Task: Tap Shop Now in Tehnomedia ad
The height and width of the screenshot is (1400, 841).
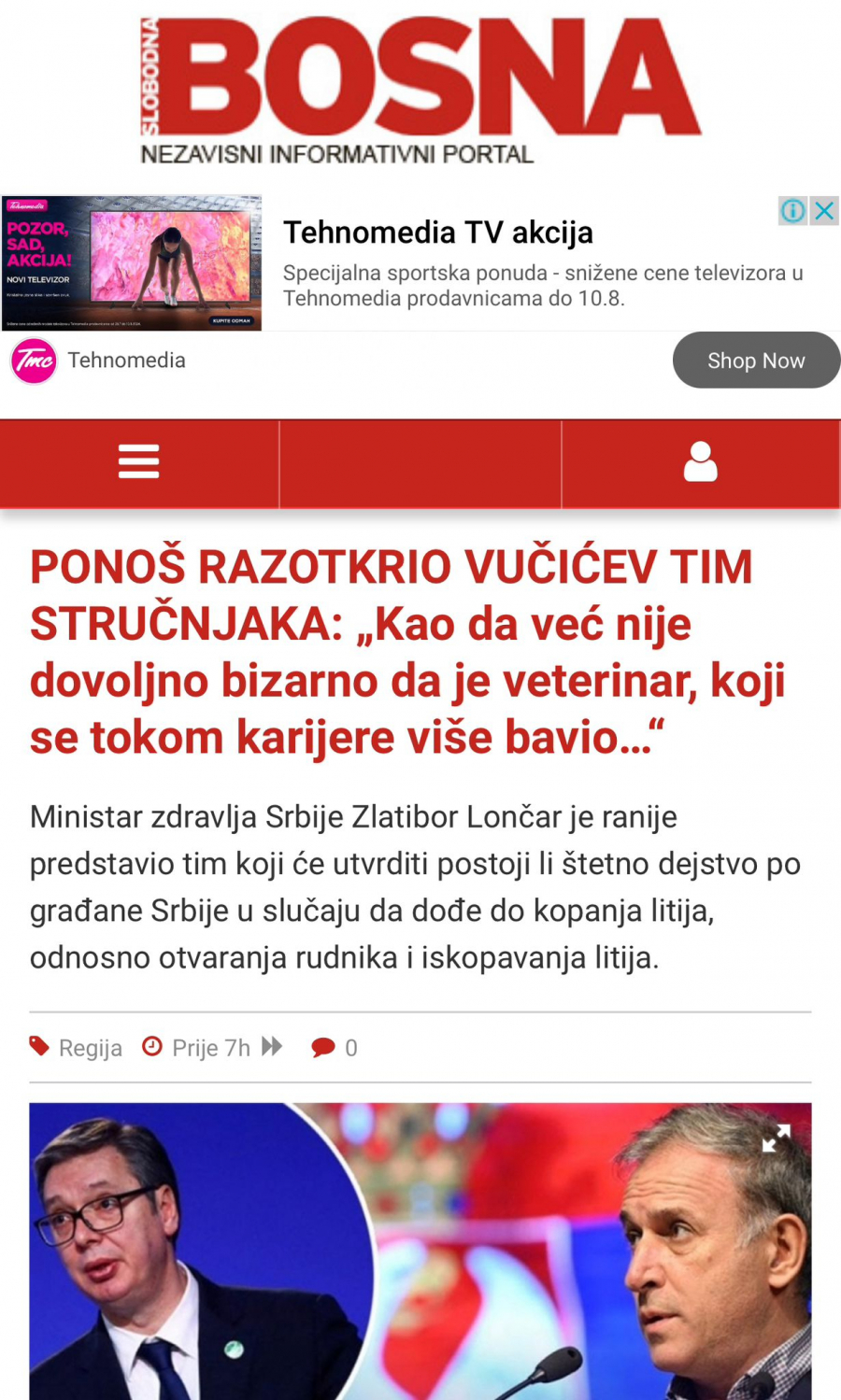Action: pyautogui.click(x=755, y=361)
